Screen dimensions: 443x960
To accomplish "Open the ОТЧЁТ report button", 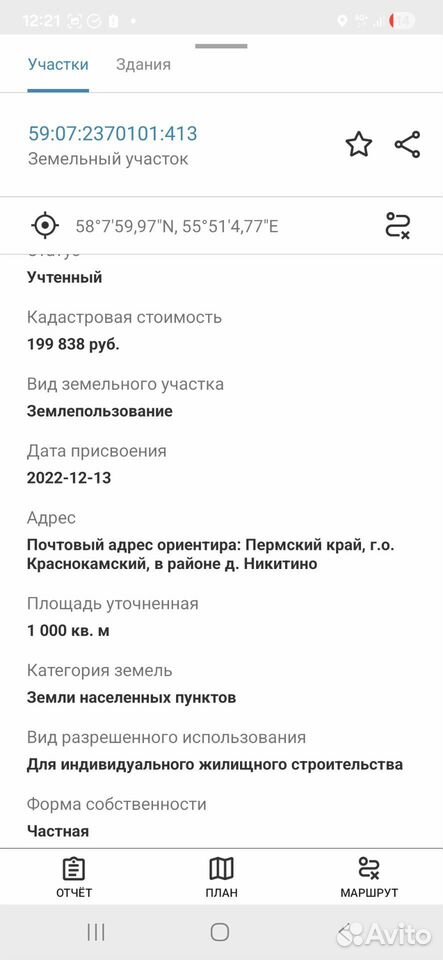I will point(74,877).
